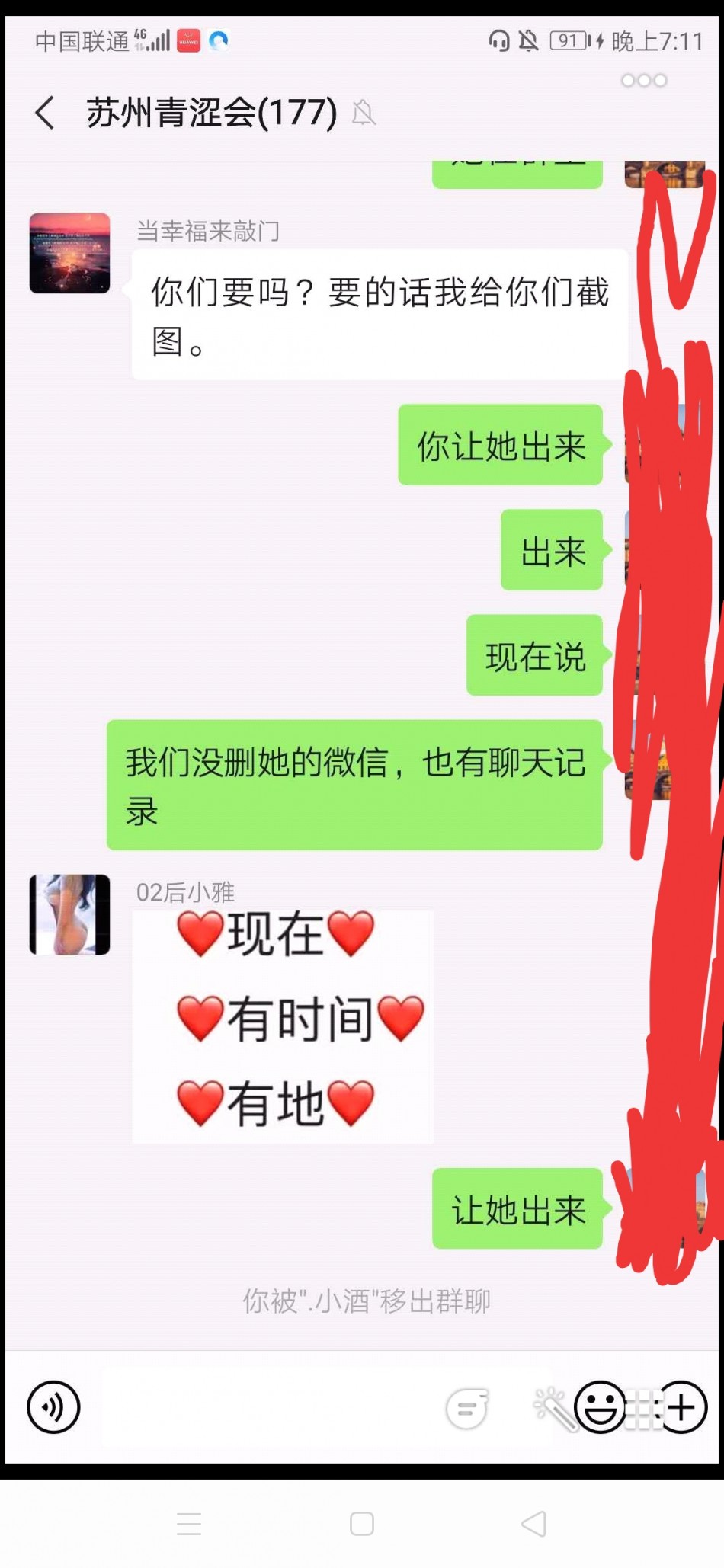The width and height of the screenshot is (724, 1568).
Task: Switch to voice message input
Action: pos(53,1406)
